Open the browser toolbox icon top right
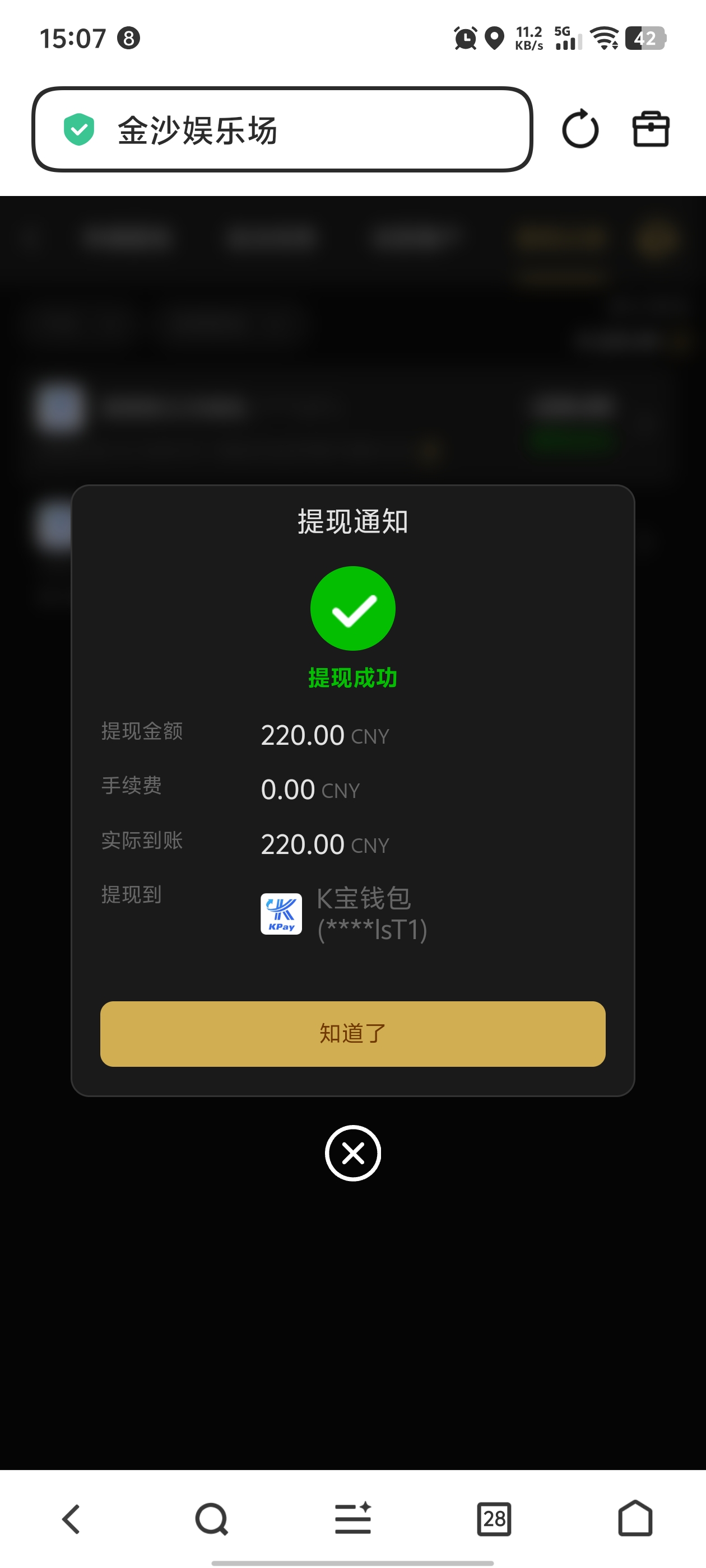Viewport: 706px width, 1568px height. (x=651, y=129)
